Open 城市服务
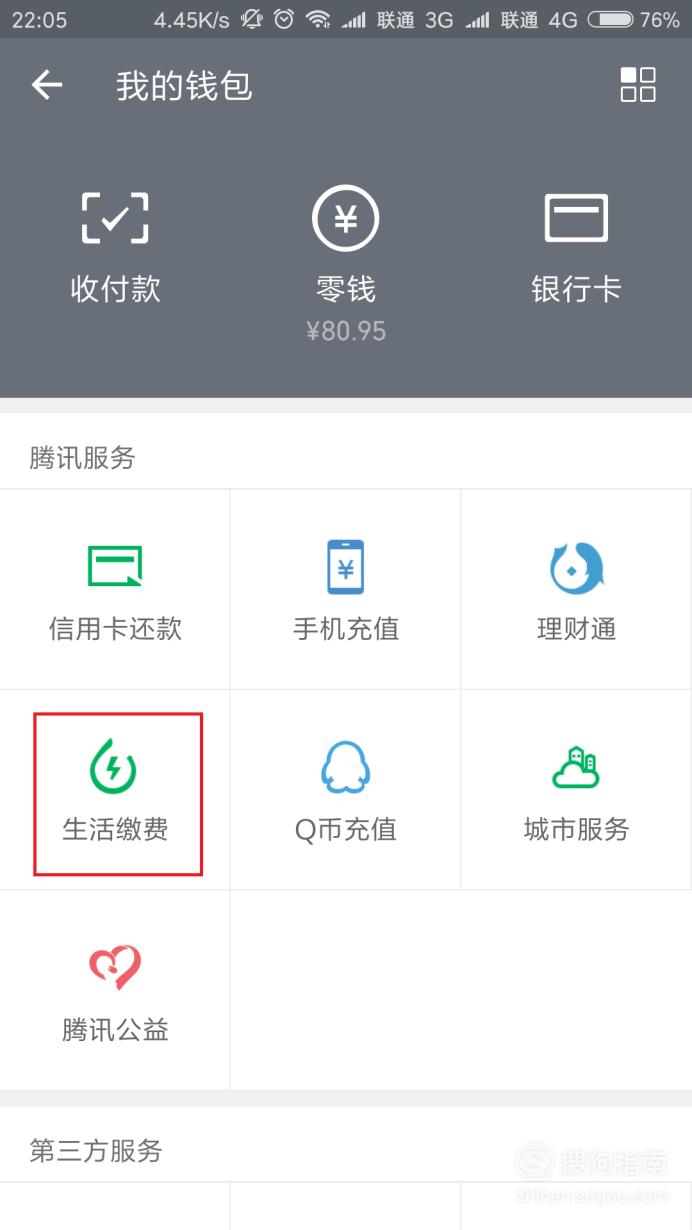Image resolution: width=692 pixels, height=1230 pixels. click(576, 790)
